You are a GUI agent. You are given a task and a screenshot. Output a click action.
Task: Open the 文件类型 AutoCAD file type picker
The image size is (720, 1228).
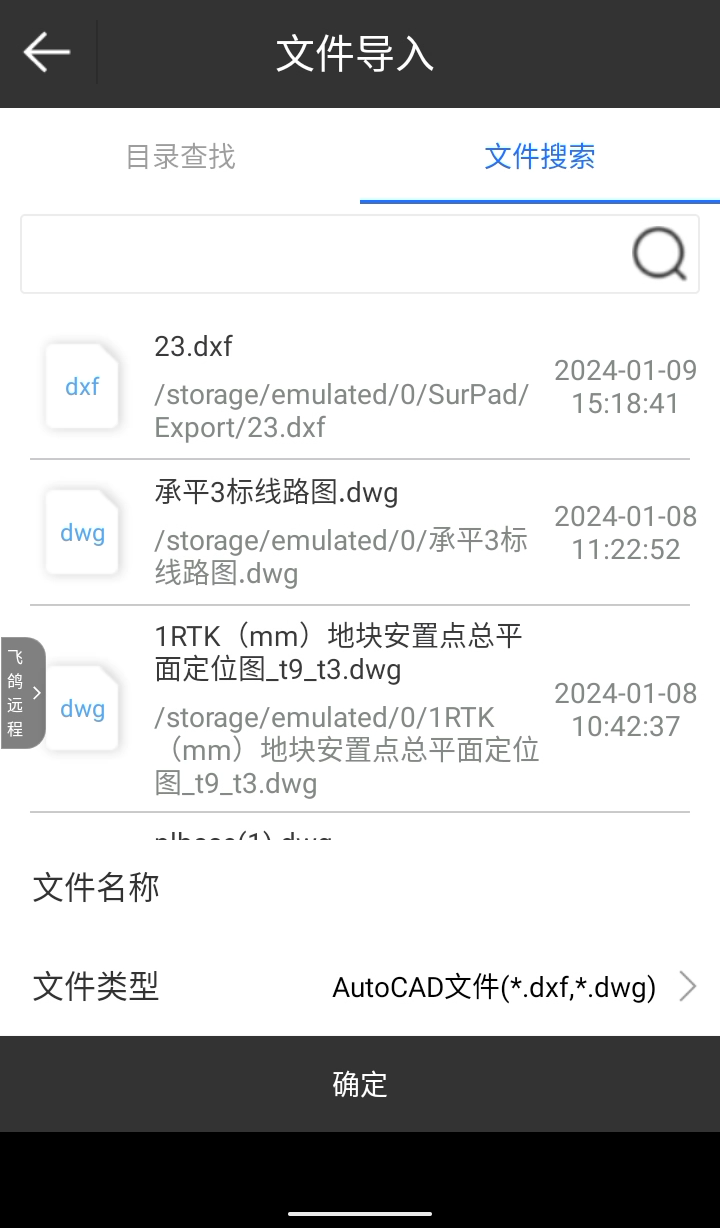[360, 987]
